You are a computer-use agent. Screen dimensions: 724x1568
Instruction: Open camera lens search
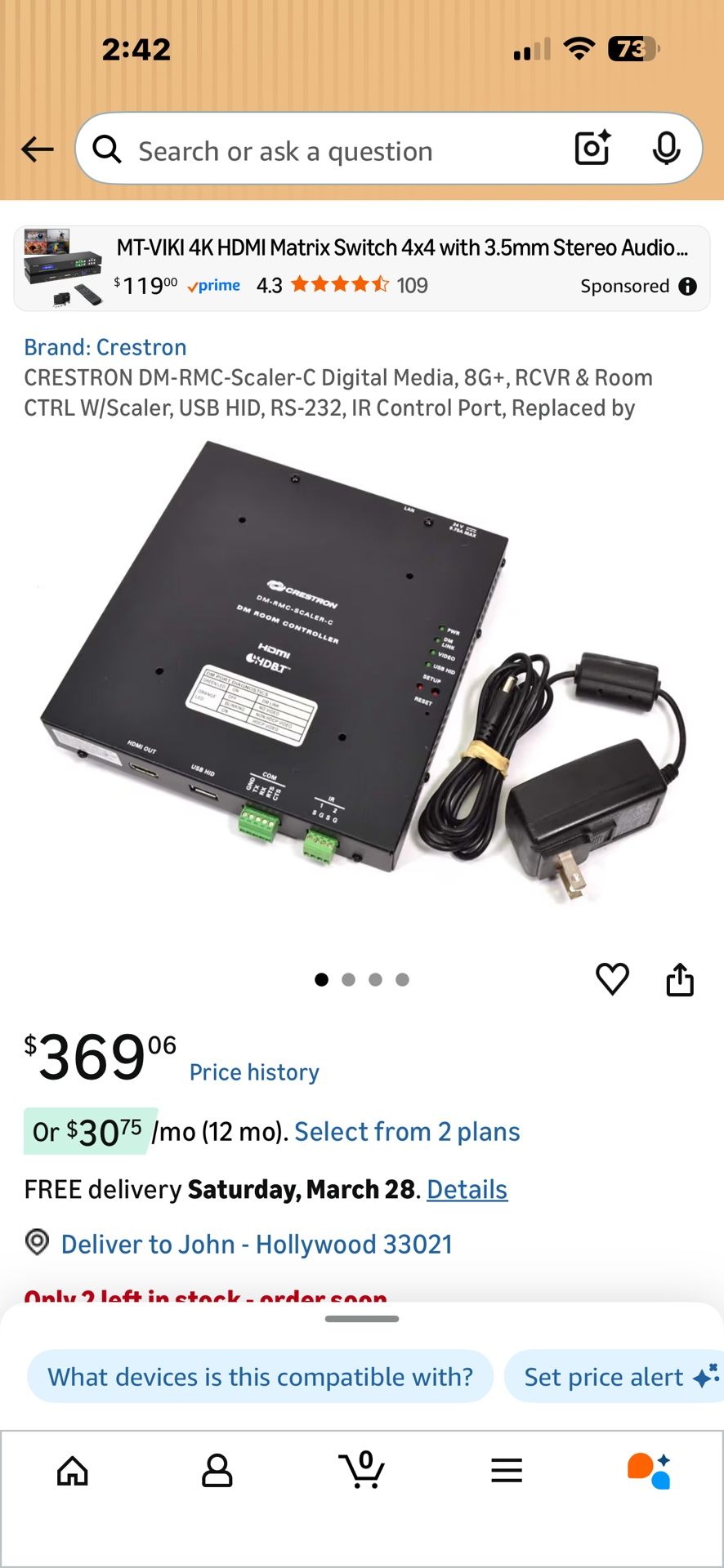pos(592,149)
